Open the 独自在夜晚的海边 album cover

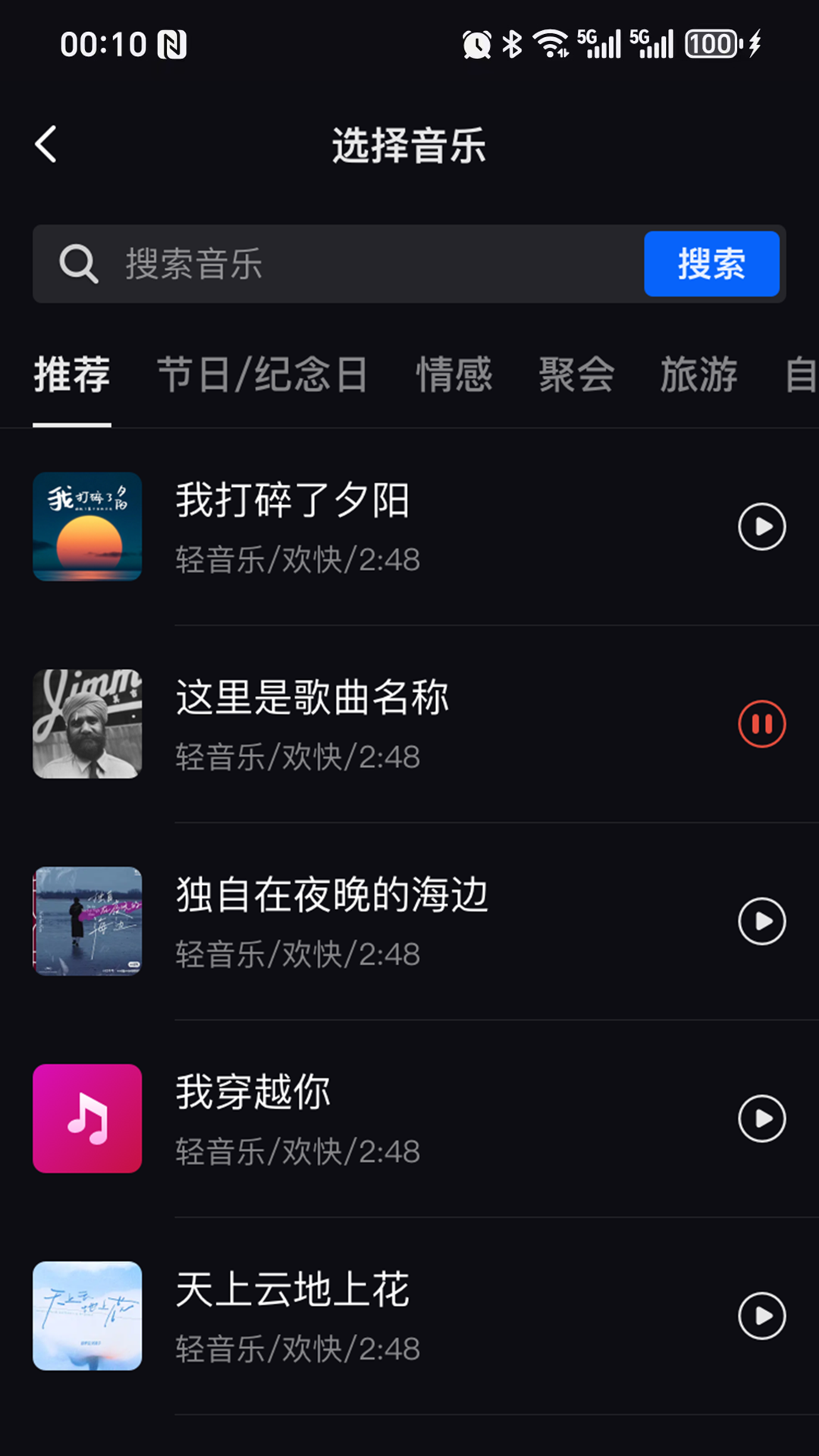[x=86, y=921]
